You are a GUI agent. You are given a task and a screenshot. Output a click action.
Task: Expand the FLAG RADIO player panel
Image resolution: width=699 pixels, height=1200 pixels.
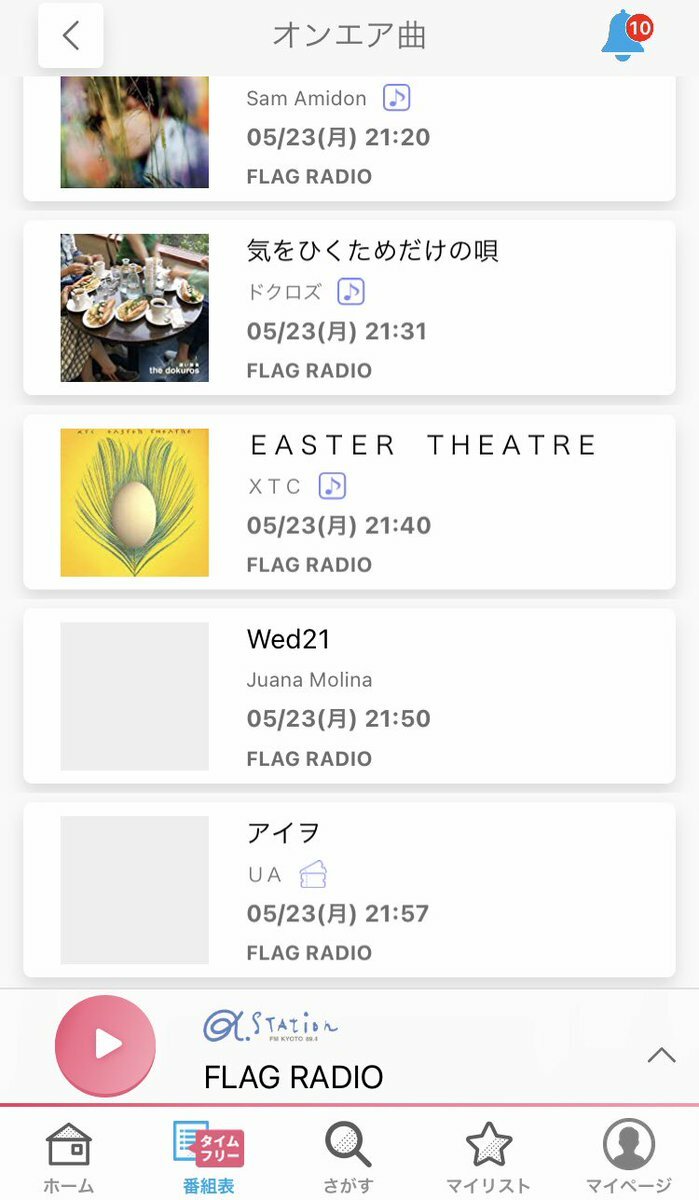(661, 1055)
